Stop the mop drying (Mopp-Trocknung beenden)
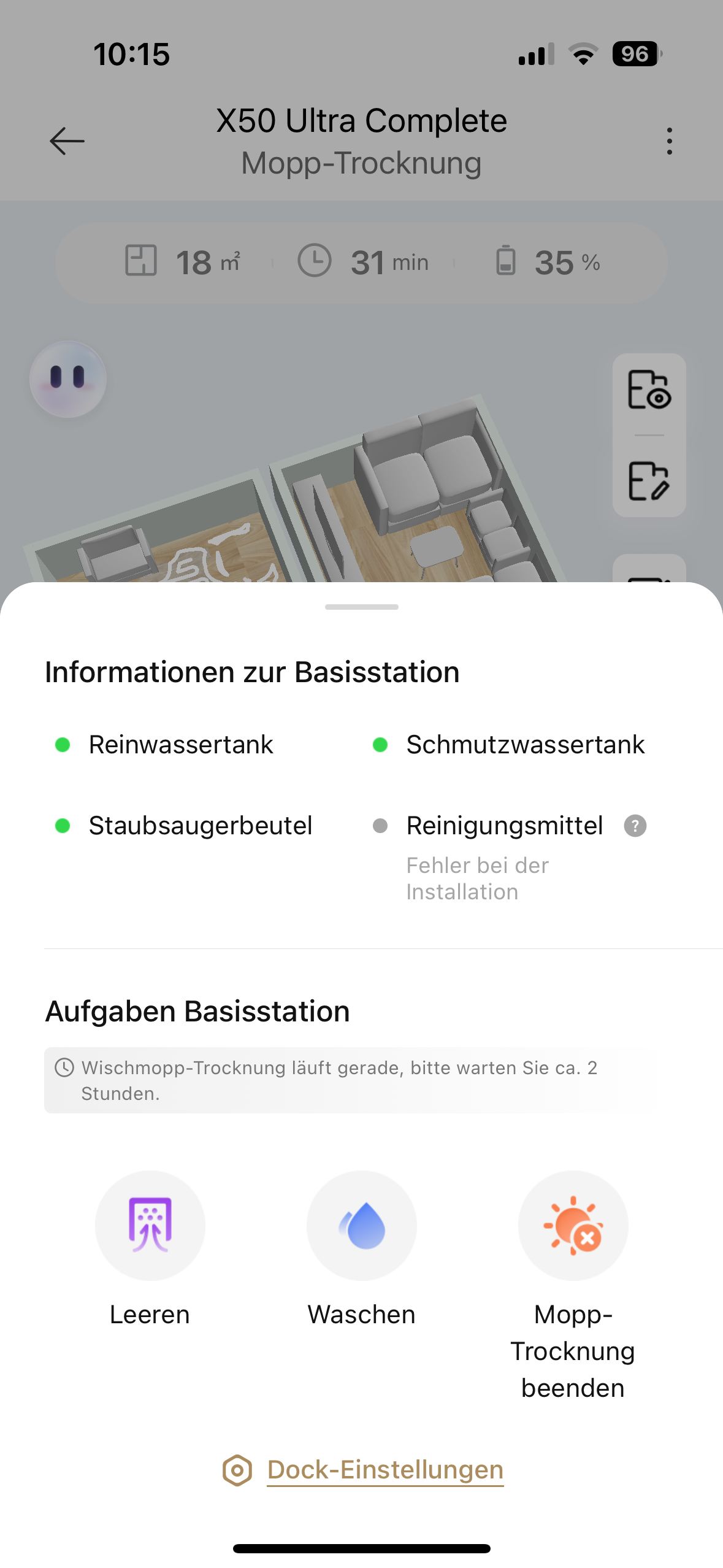The height and width of the screenshot is (1568, 723). coord(573,1226)
